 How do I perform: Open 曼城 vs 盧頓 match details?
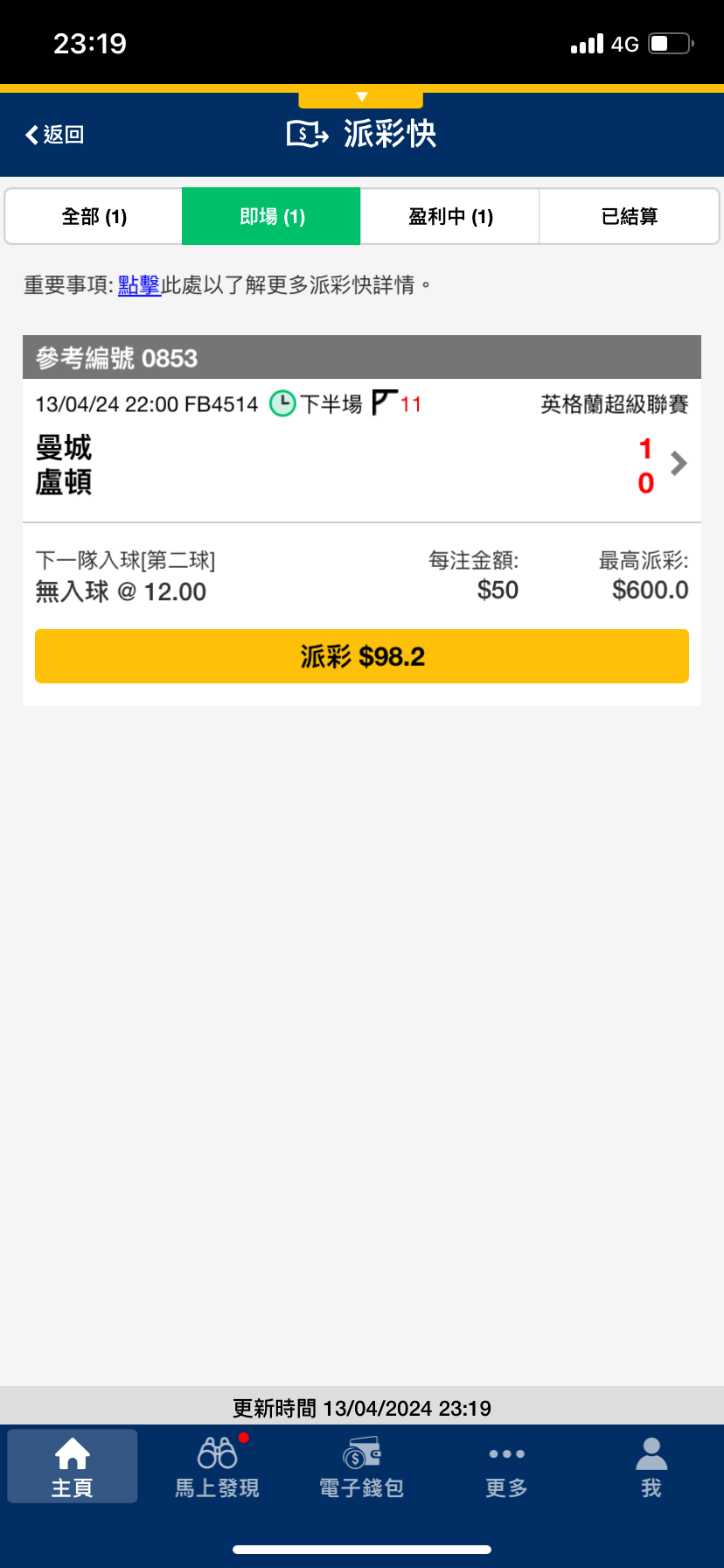pyautogui.click(x=362, y=465)
